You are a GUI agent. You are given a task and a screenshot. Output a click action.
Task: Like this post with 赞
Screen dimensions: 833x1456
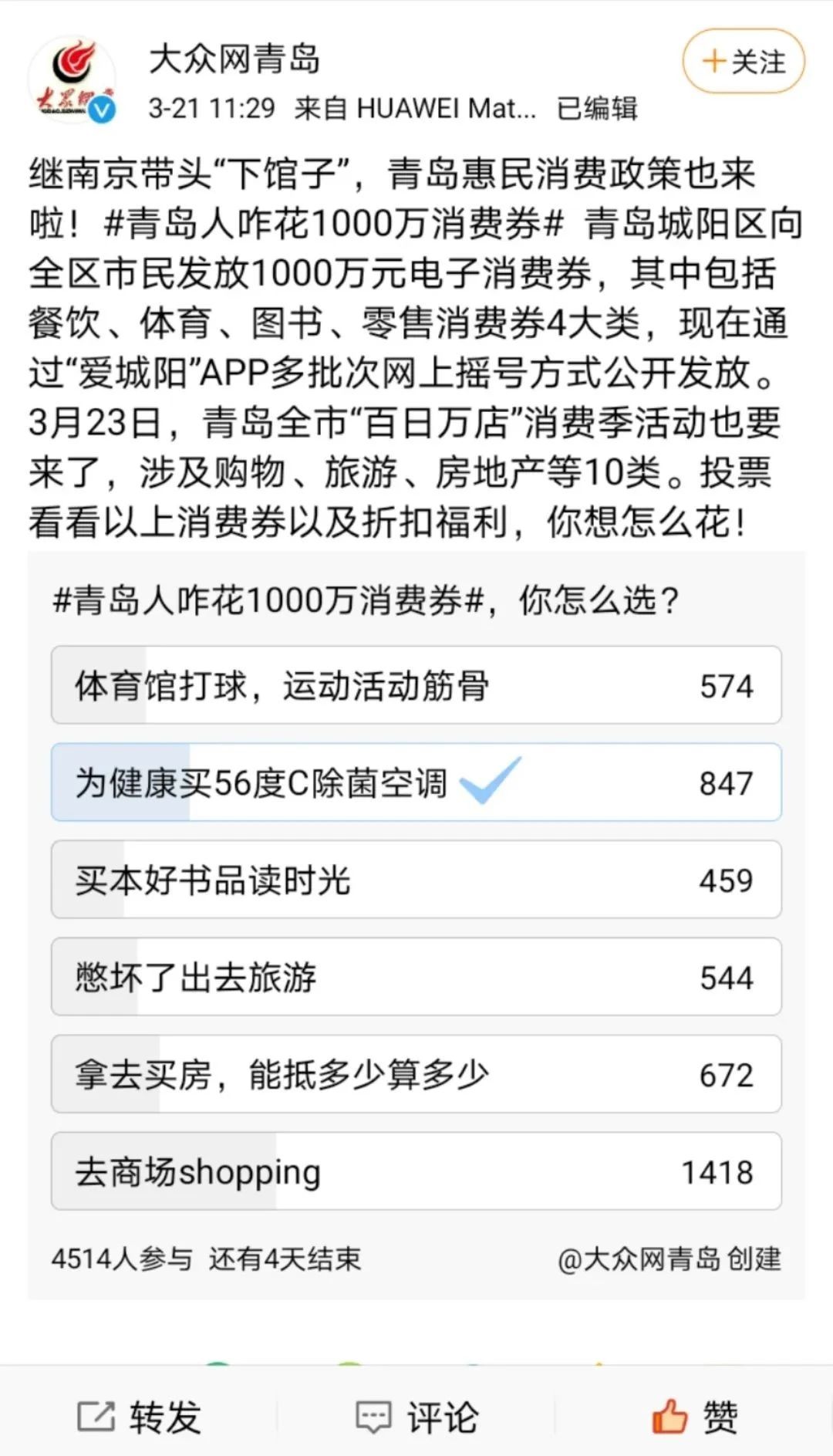coord(694,1417)
